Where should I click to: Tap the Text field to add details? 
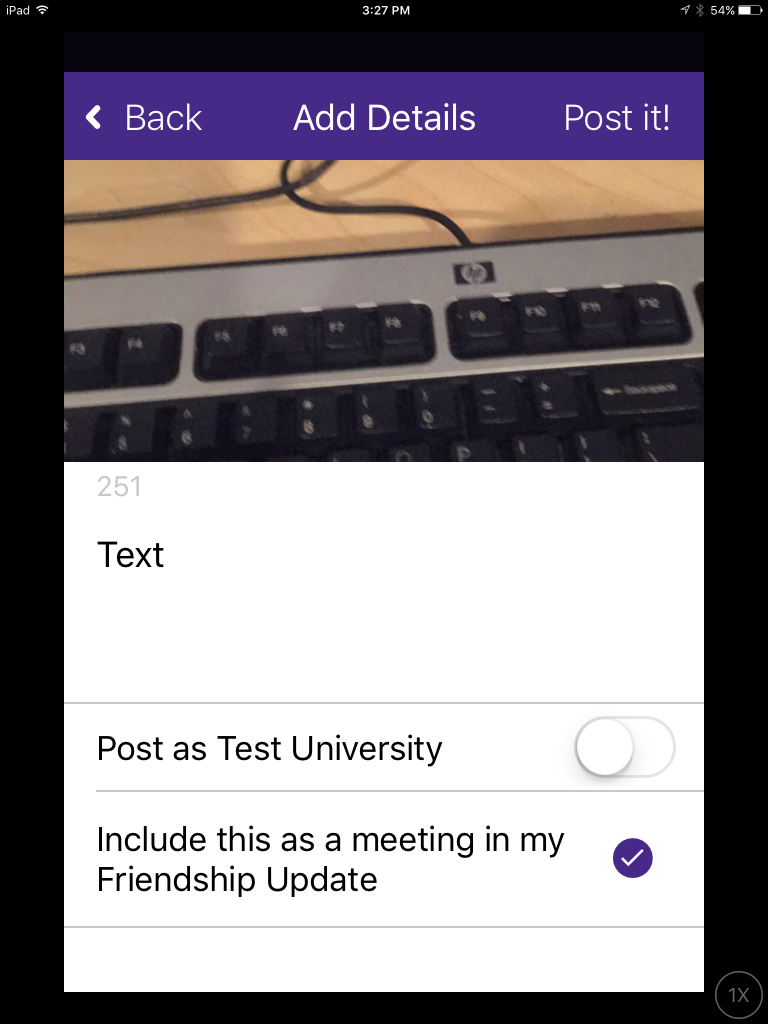pyautogui.click(x=383, y=580)
